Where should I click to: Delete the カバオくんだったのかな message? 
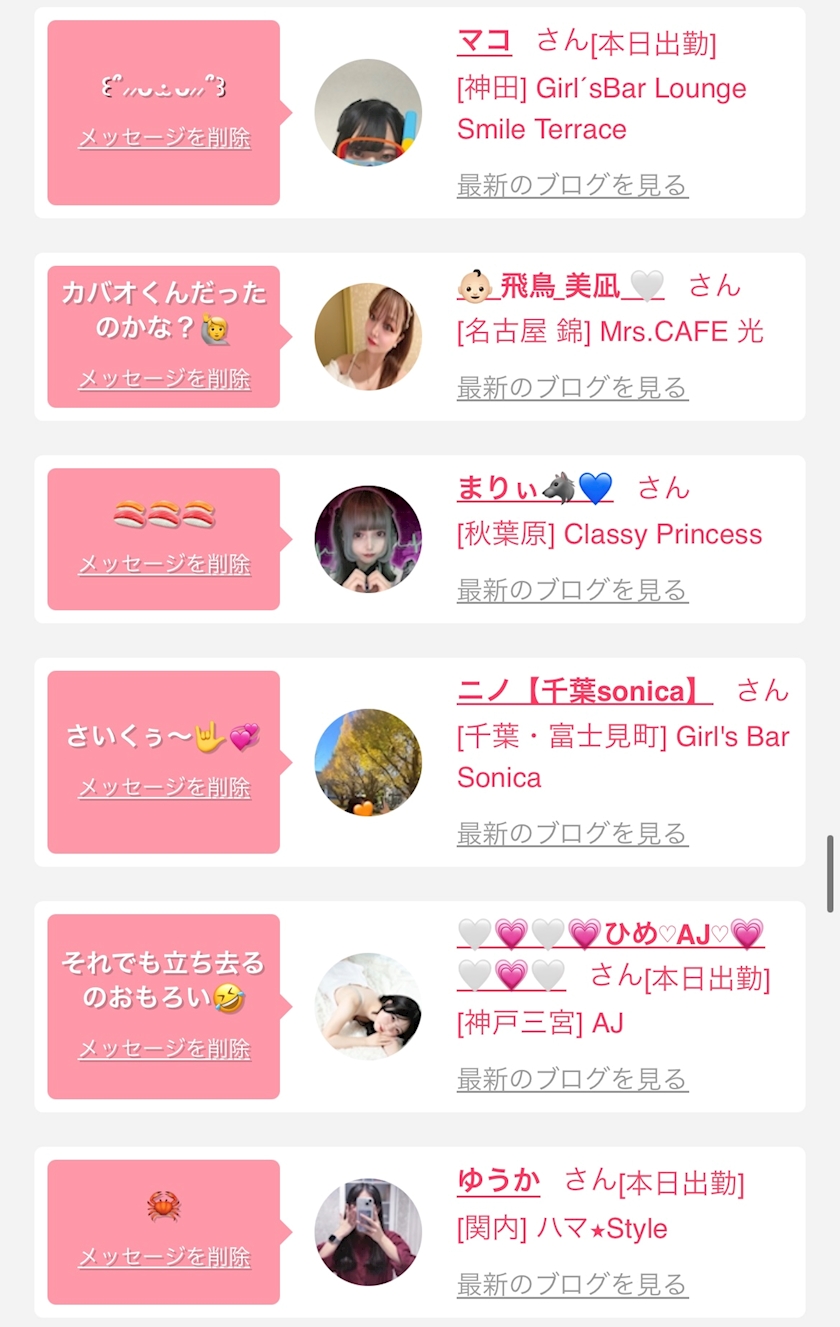(x=164, y=379)
